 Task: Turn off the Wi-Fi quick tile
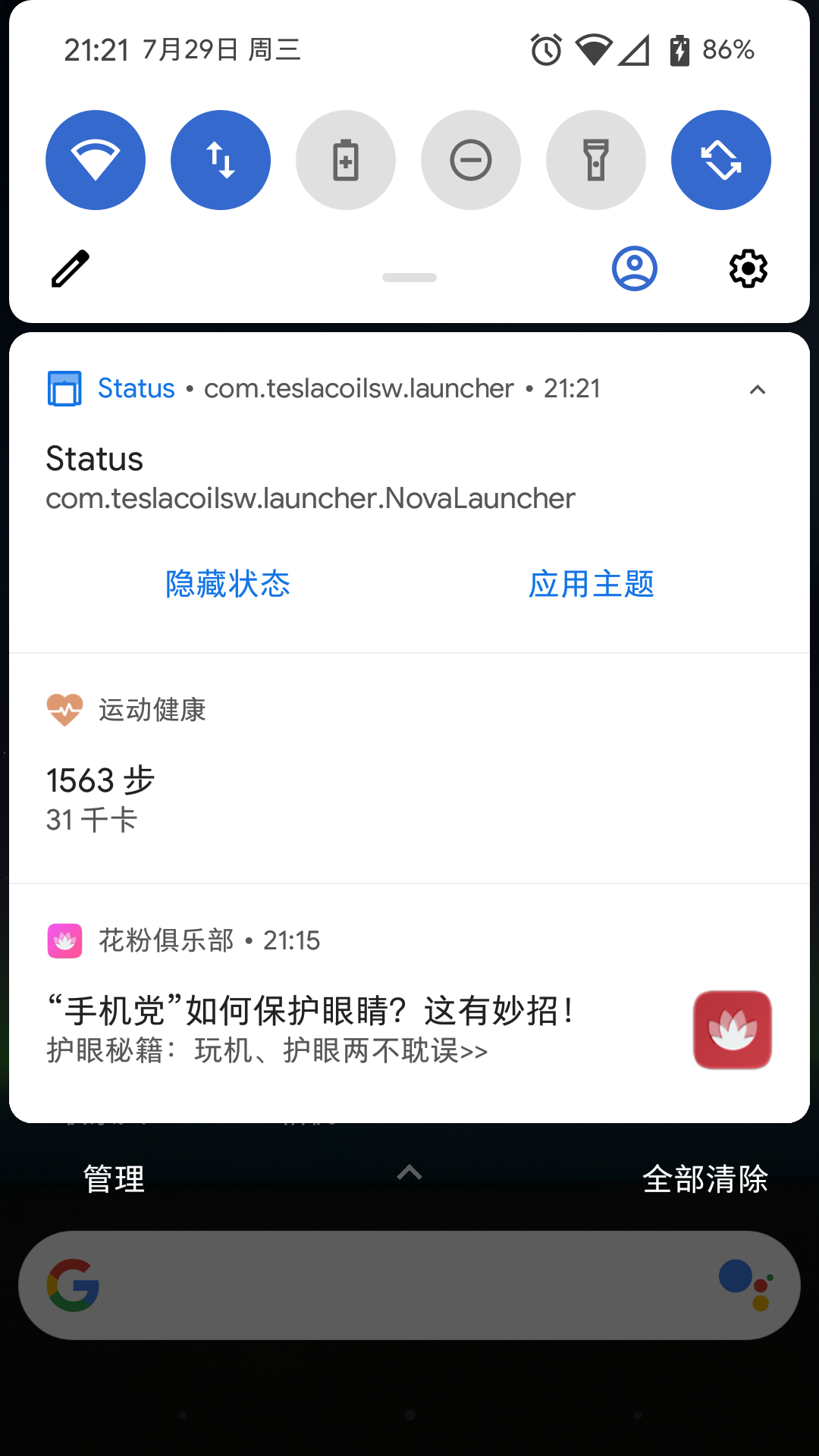[x=96, y=160]
